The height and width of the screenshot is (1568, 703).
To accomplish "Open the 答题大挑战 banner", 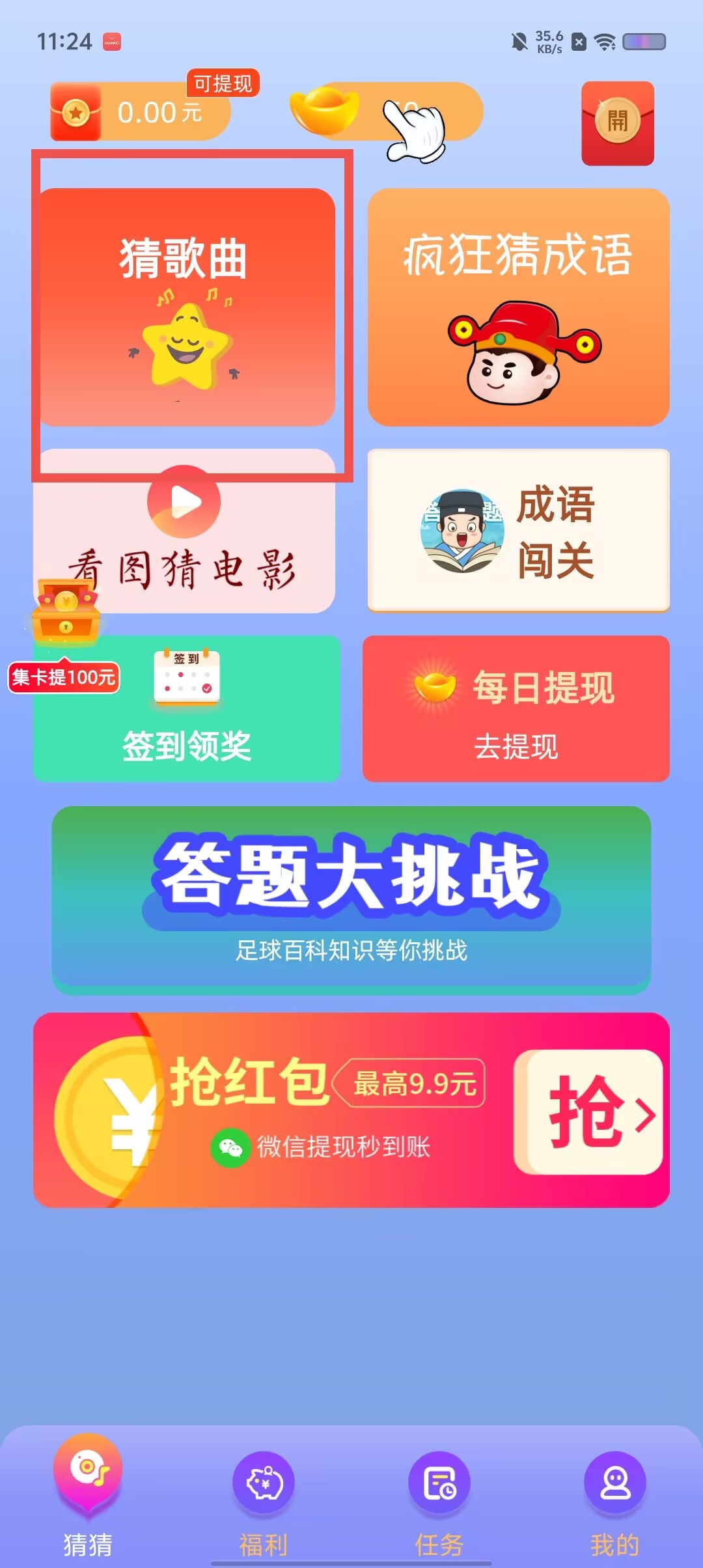I will (351, 900).
